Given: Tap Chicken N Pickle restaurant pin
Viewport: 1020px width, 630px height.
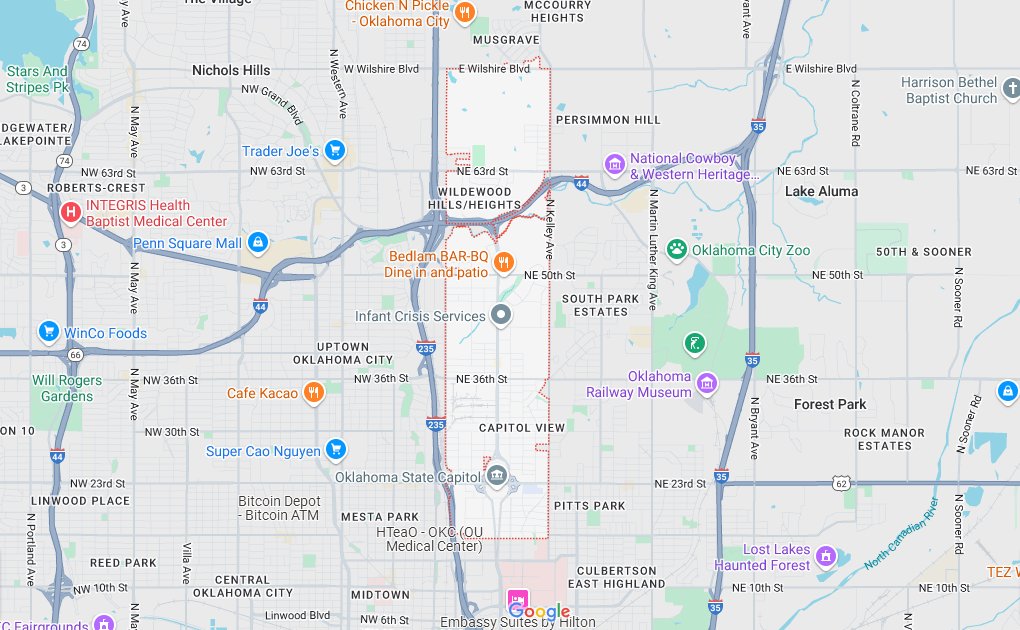Looking at the screenshot, I should click(x=465, y=13).
